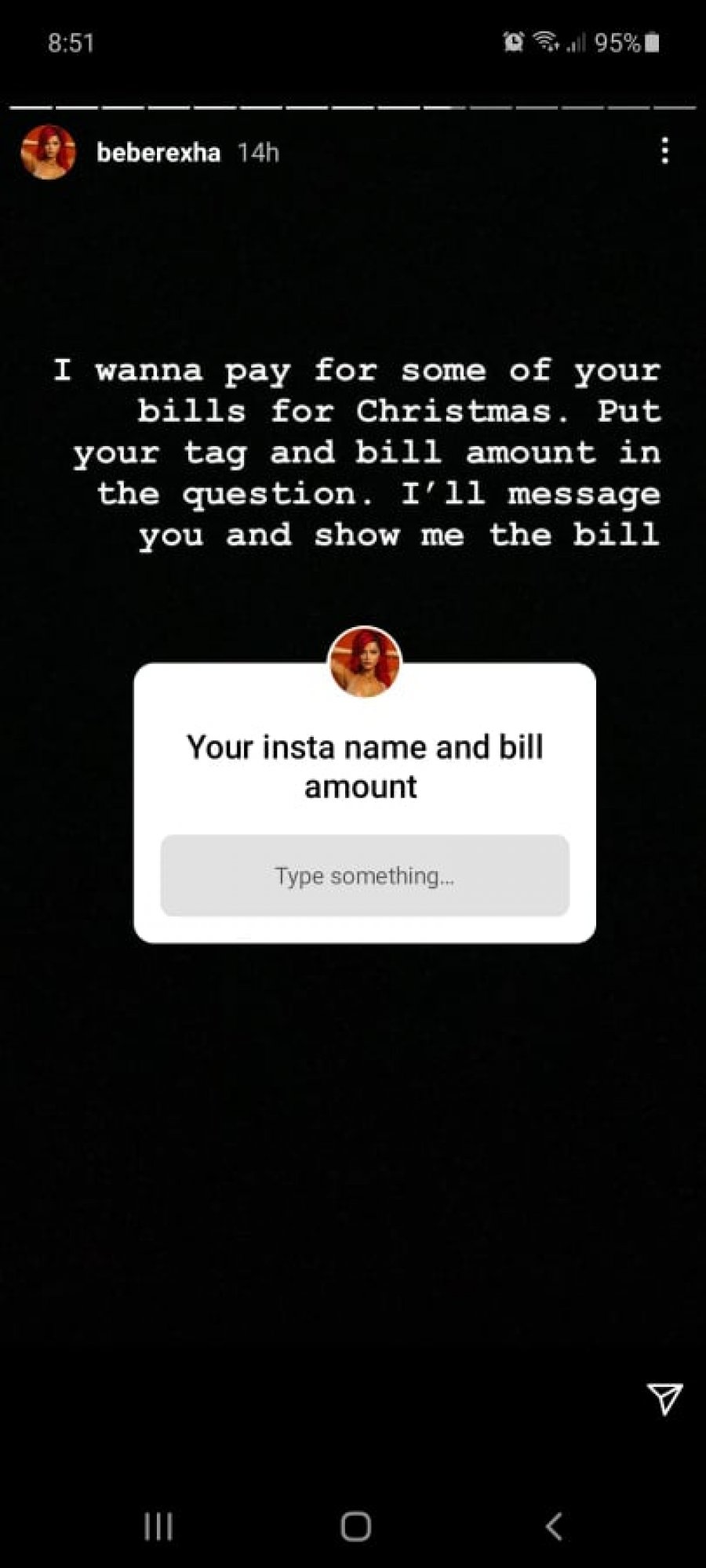Open the beberexha username link

[158, 152]
